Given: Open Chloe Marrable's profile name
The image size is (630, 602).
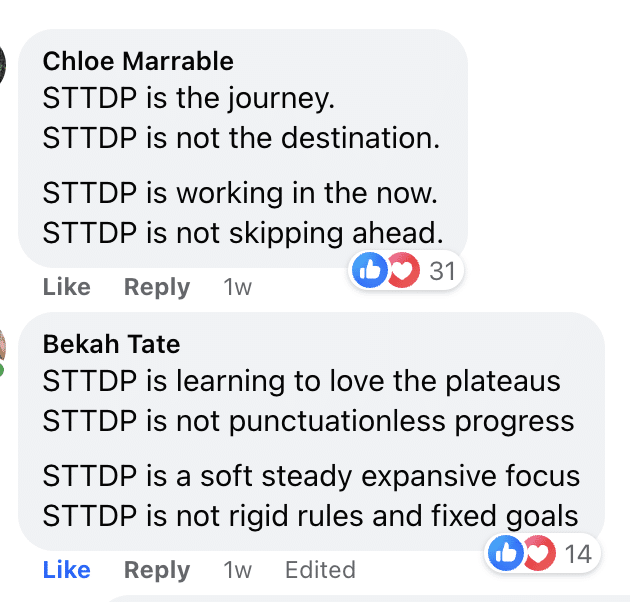Looking at the screenshot, I should [138, 61].
